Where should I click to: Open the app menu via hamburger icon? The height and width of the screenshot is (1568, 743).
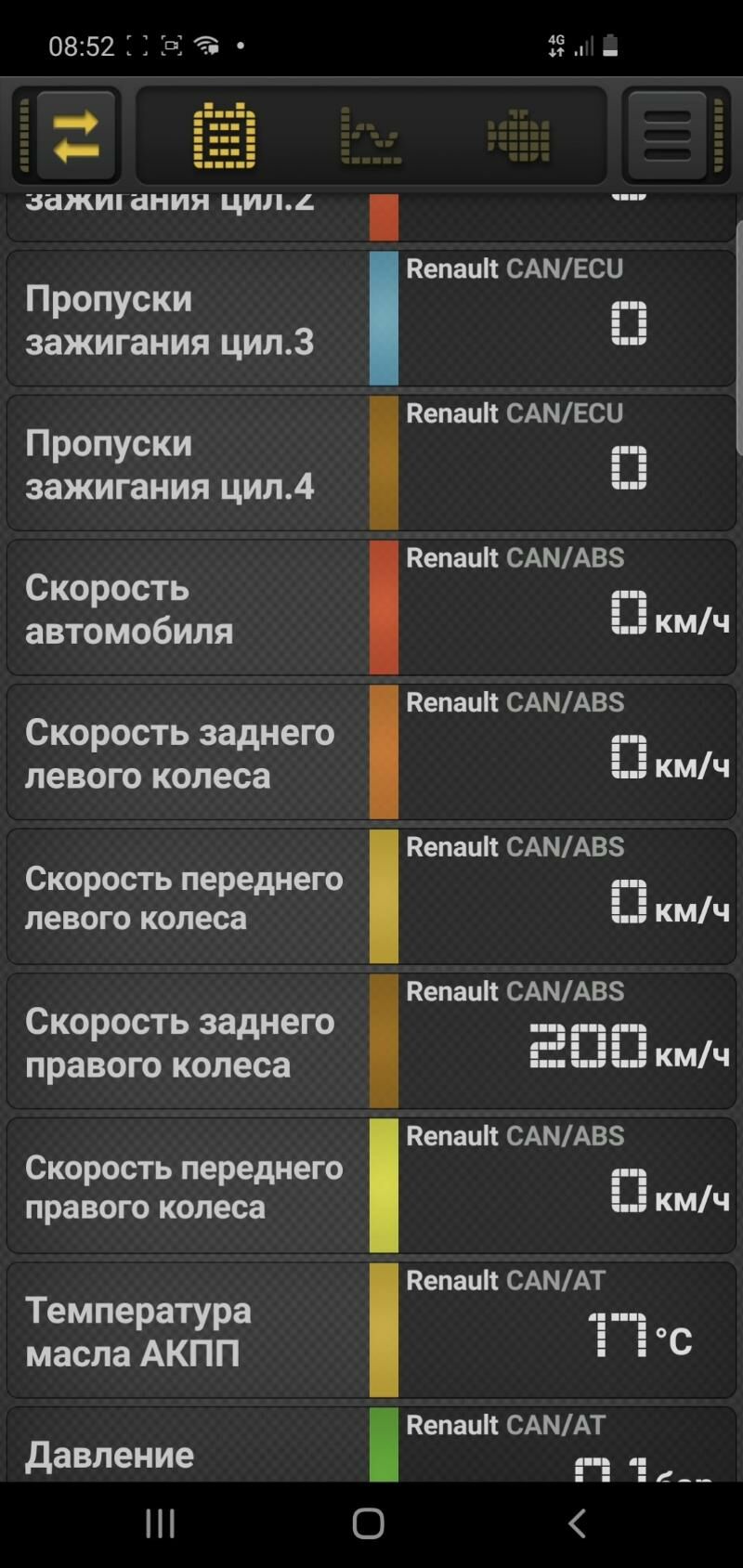(671, 135)
